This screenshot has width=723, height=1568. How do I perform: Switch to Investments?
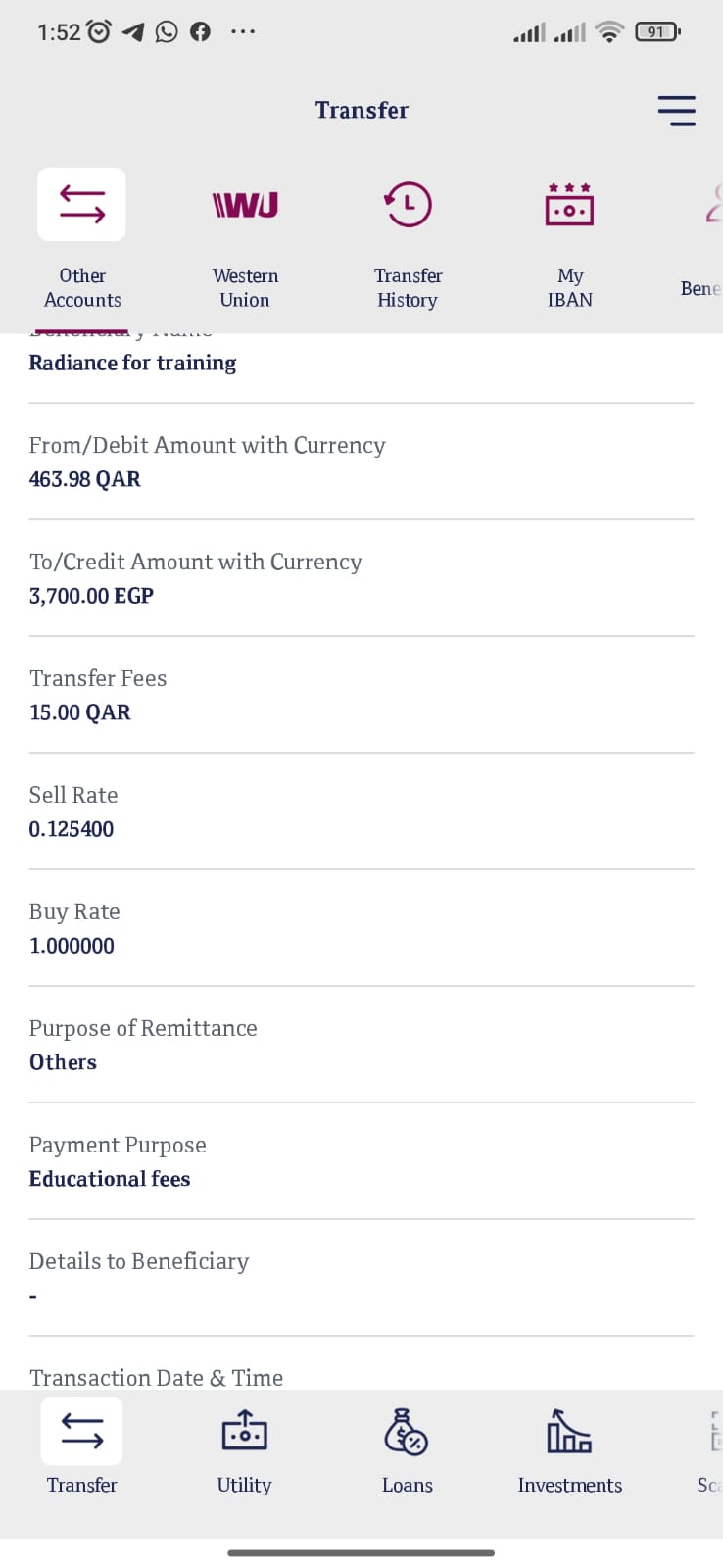pyautogui.click(x=569, y=1449)
